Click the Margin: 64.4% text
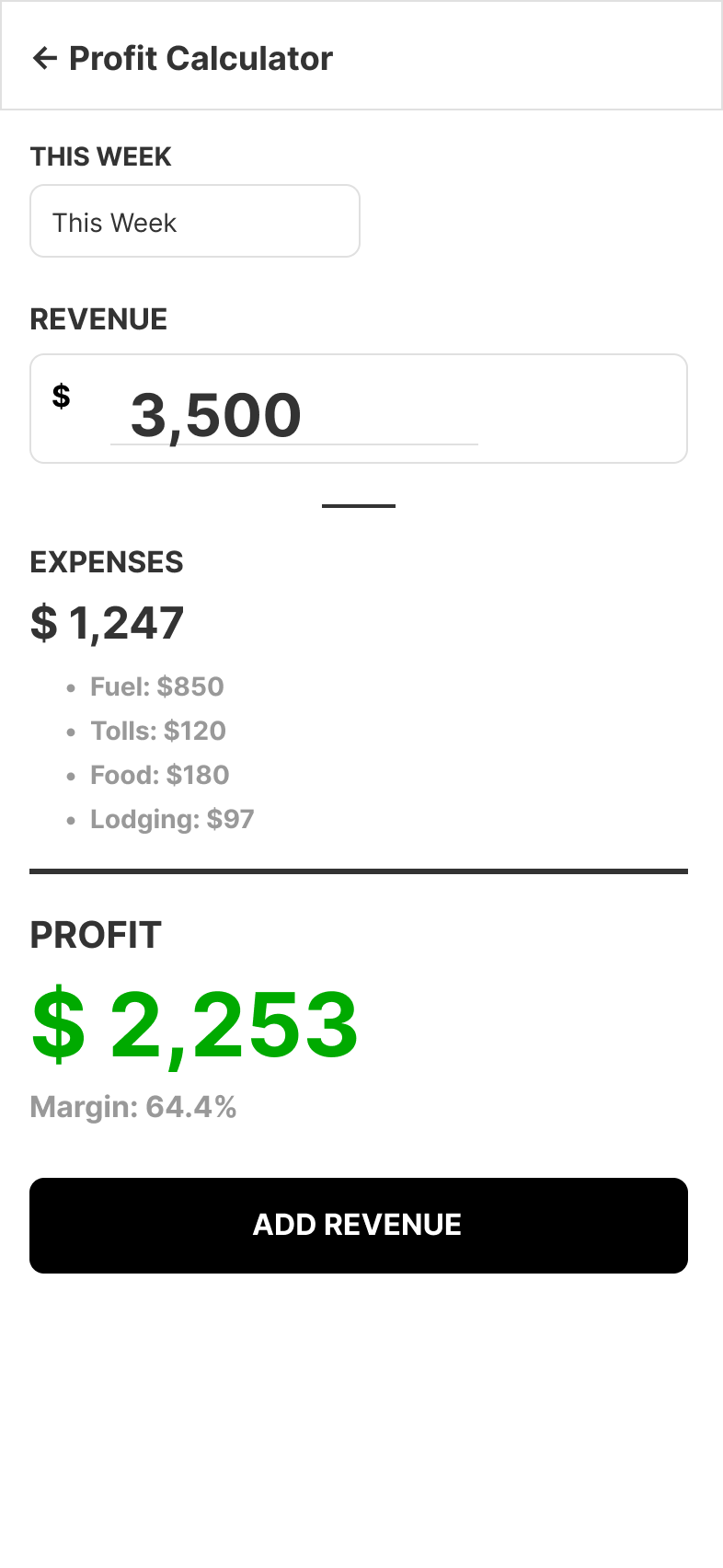Image resolution: width=723 pixels, height=1568 pixels. point(132,1107)
